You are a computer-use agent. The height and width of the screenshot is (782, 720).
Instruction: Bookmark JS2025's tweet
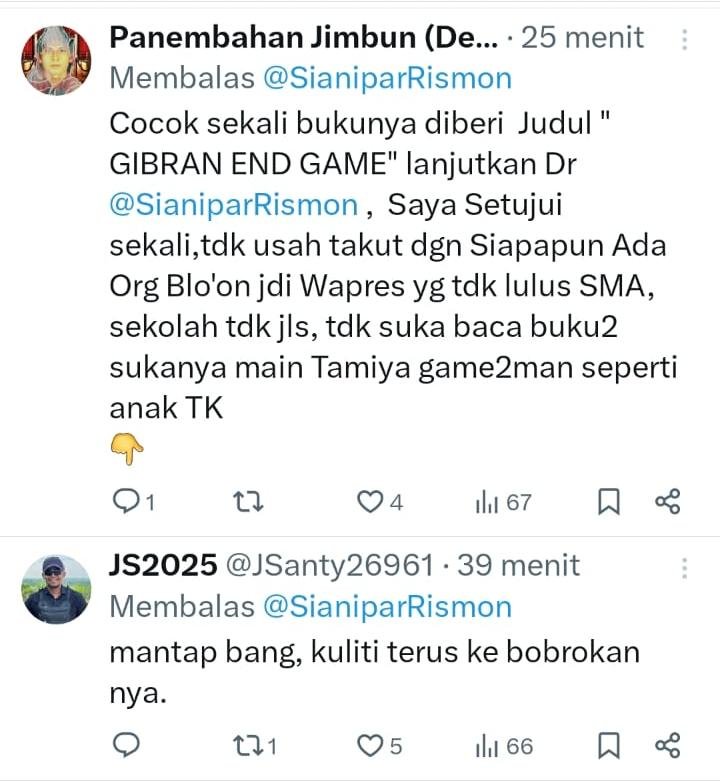607,746
